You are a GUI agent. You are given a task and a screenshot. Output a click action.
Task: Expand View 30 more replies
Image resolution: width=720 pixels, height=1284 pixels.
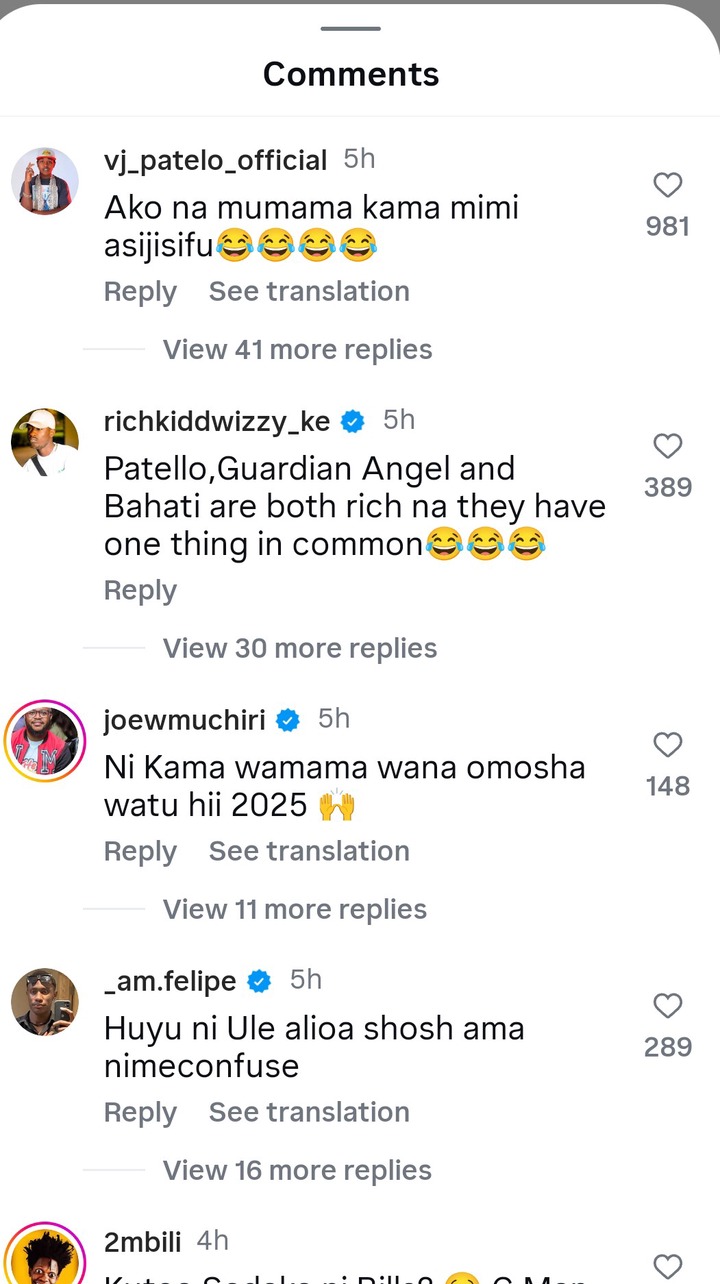tap(300, 649)
